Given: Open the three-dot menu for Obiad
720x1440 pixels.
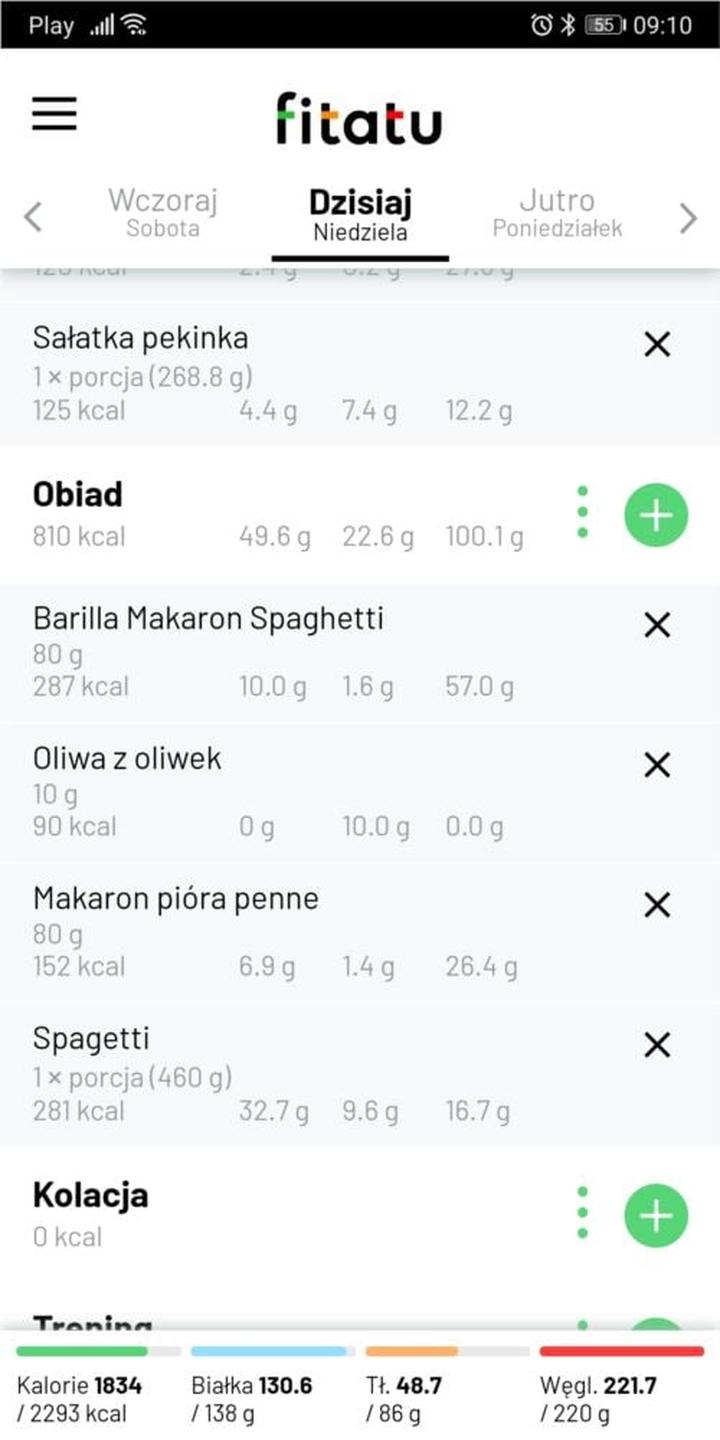Looking at the screenshot, I should click(582, 512).
